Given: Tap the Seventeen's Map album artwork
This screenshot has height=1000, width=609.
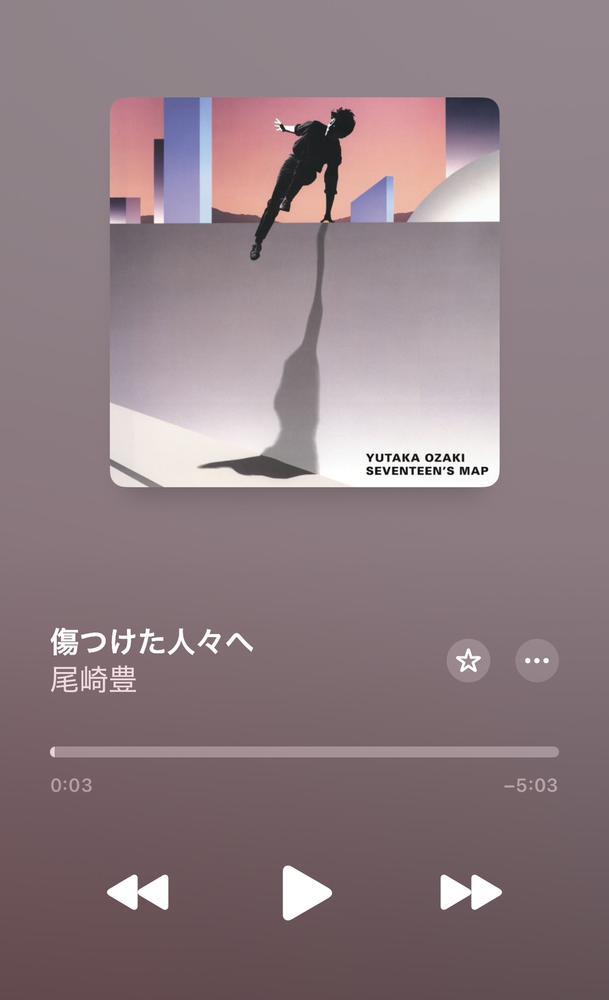Looking at the screenshot, I should click(x=304, y=292).
